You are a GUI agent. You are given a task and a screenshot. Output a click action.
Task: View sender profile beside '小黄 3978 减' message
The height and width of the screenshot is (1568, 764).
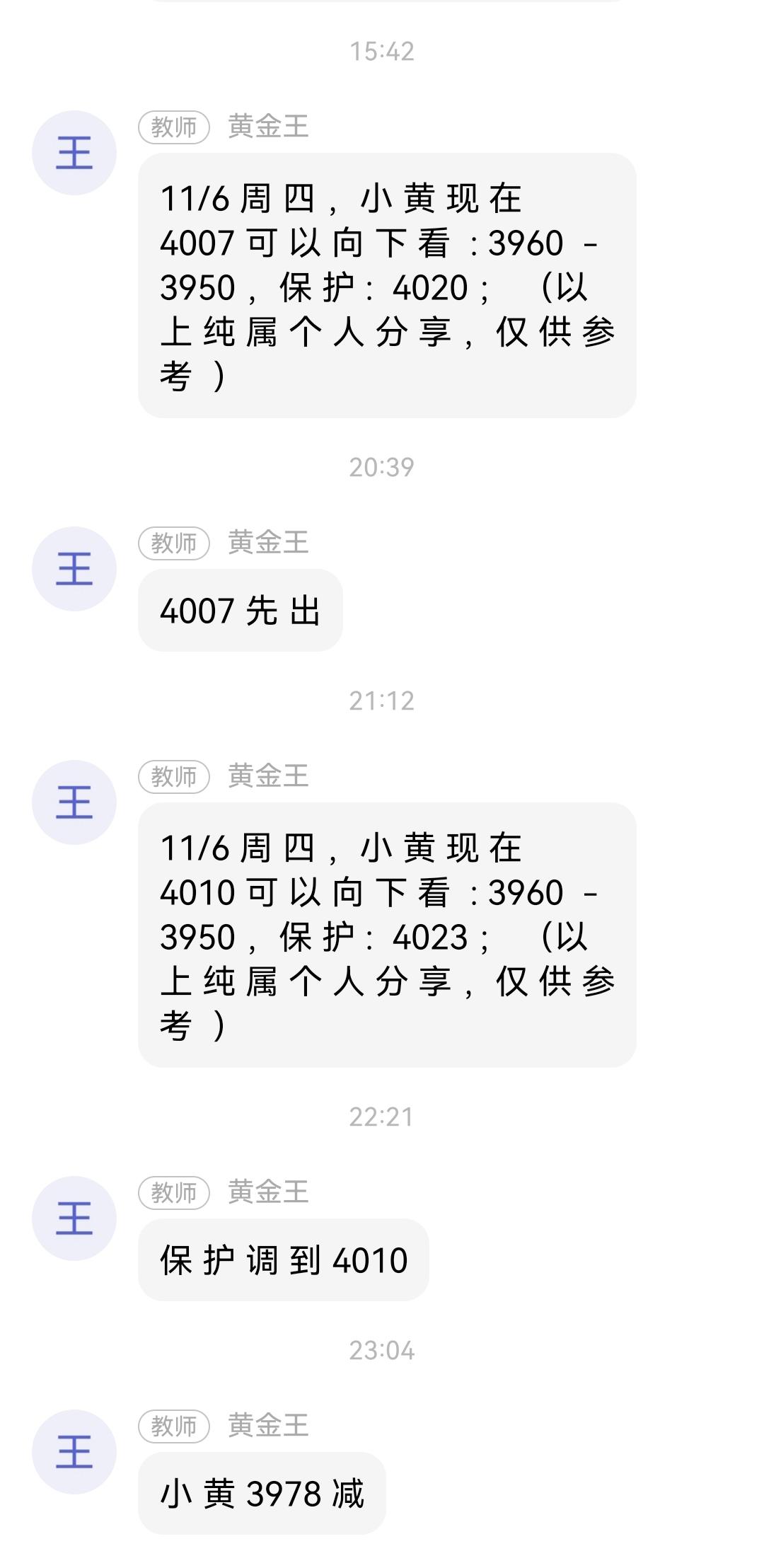click(x=74, y=1452)
